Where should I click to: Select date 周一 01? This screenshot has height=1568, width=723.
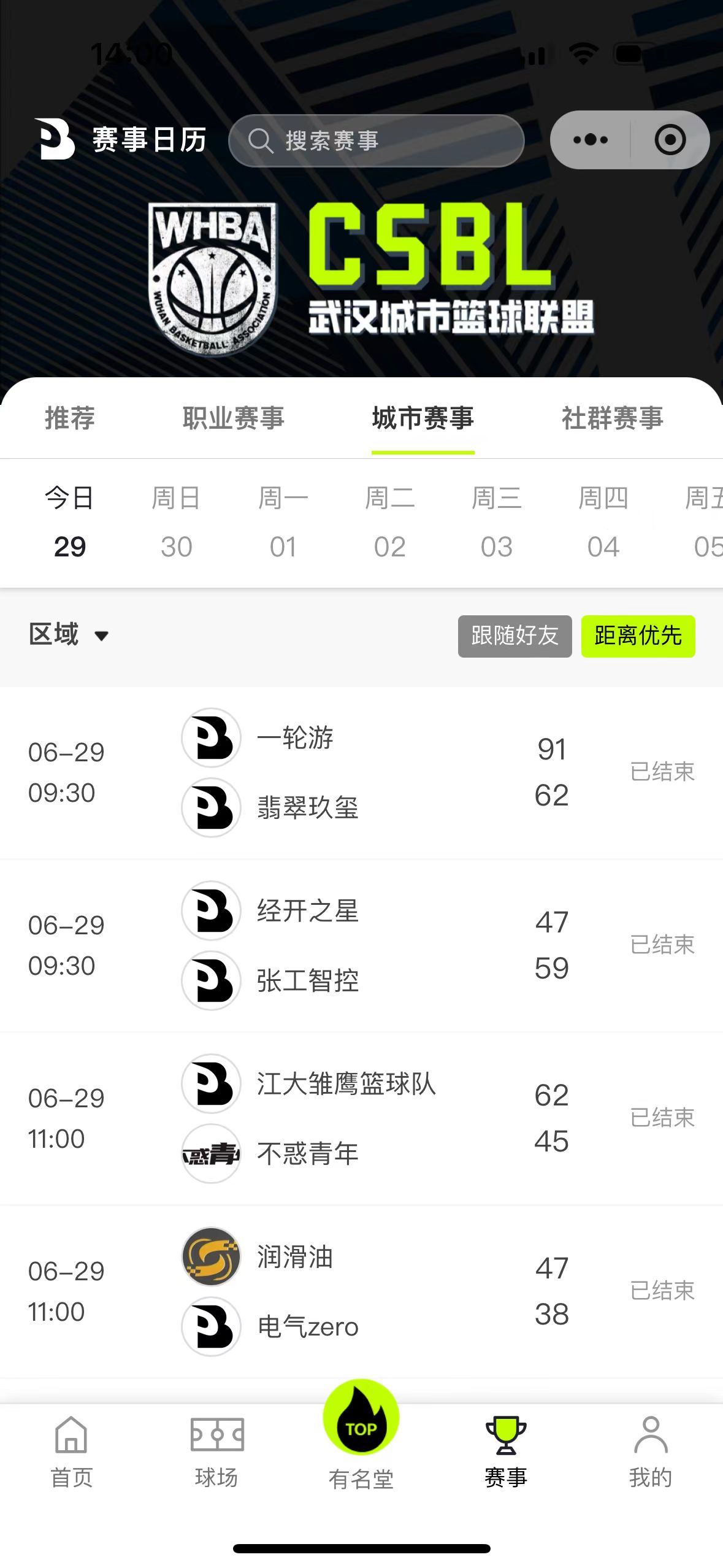[283, 522]
